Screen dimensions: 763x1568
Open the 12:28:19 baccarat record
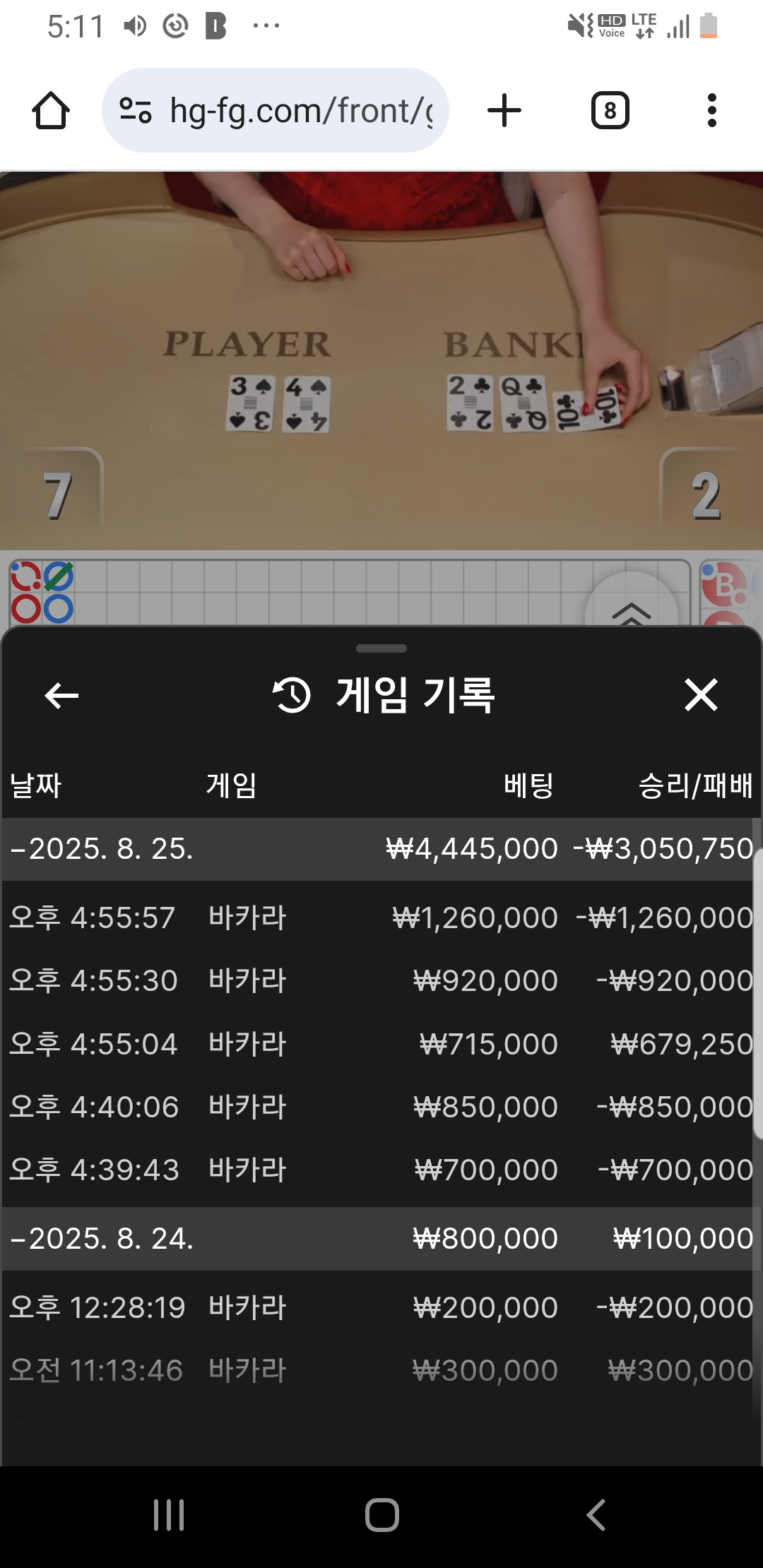pyautogui.click(x=381, y=1307)
